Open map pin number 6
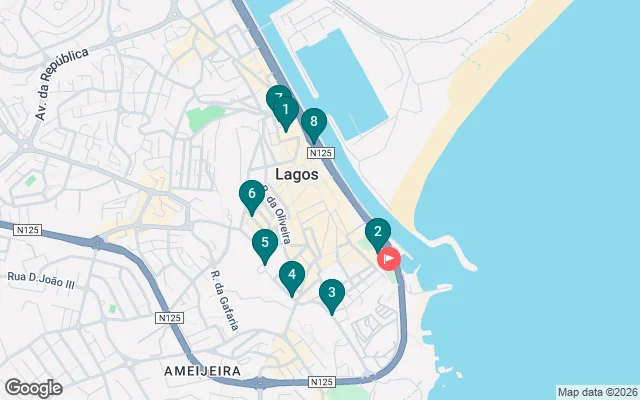640x400 pixels. point(252,195)
